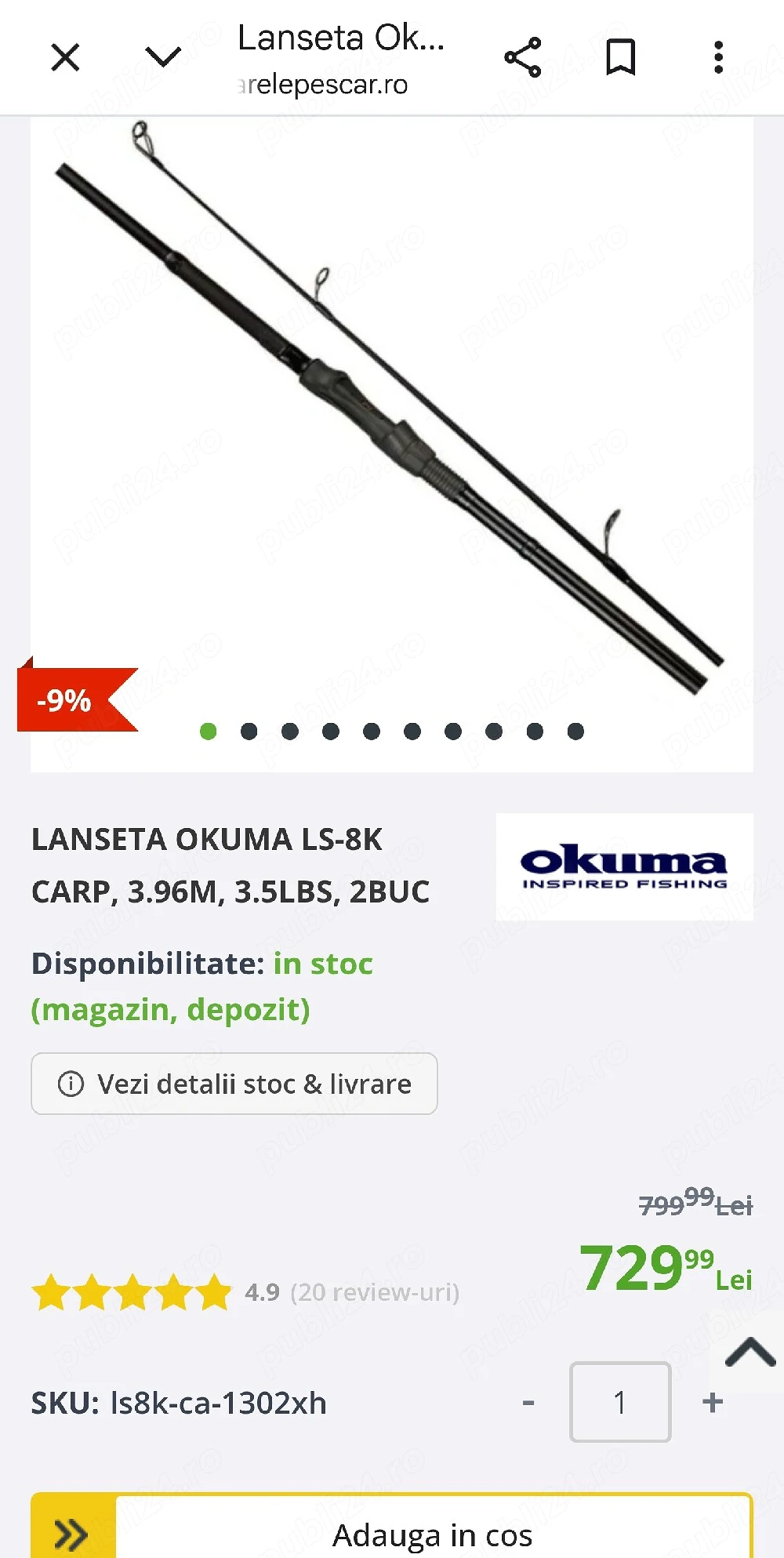784x1558 pixels.
Task: Bookmark this listing
Action: (620, 56)
